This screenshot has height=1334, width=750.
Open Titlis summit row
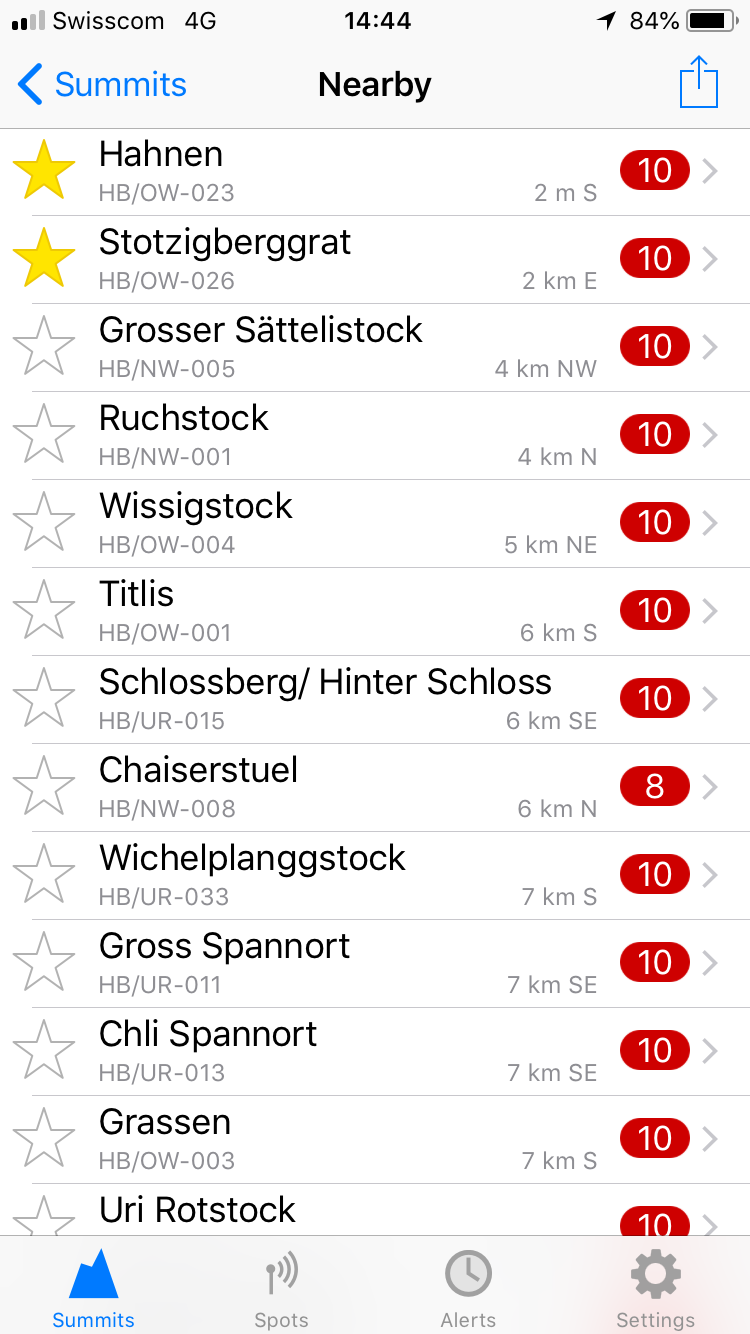click(x=375, y=611)
